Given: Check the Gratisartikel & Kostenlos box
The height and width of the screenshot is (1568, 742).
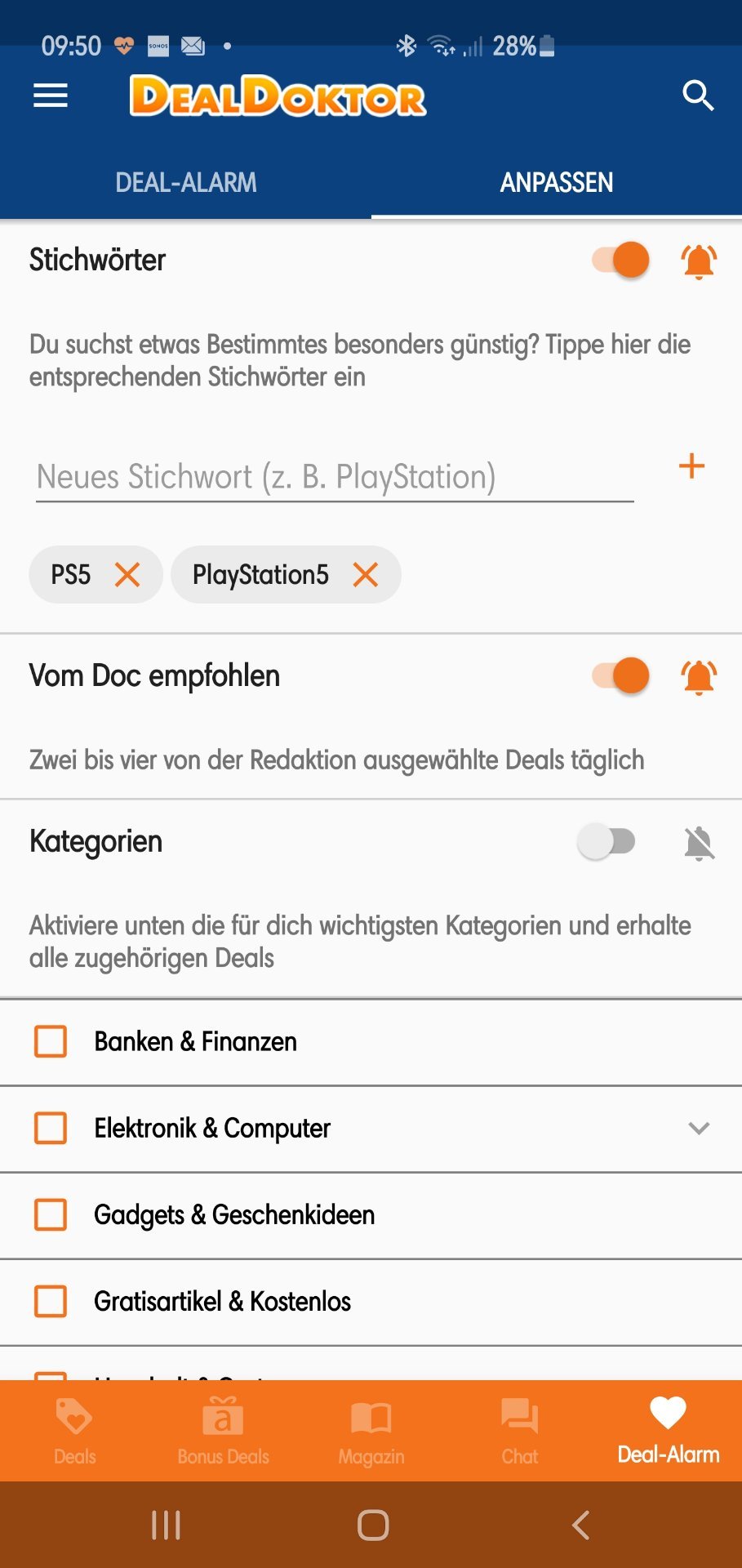Looking at the screenshot, I should 51,1302.
